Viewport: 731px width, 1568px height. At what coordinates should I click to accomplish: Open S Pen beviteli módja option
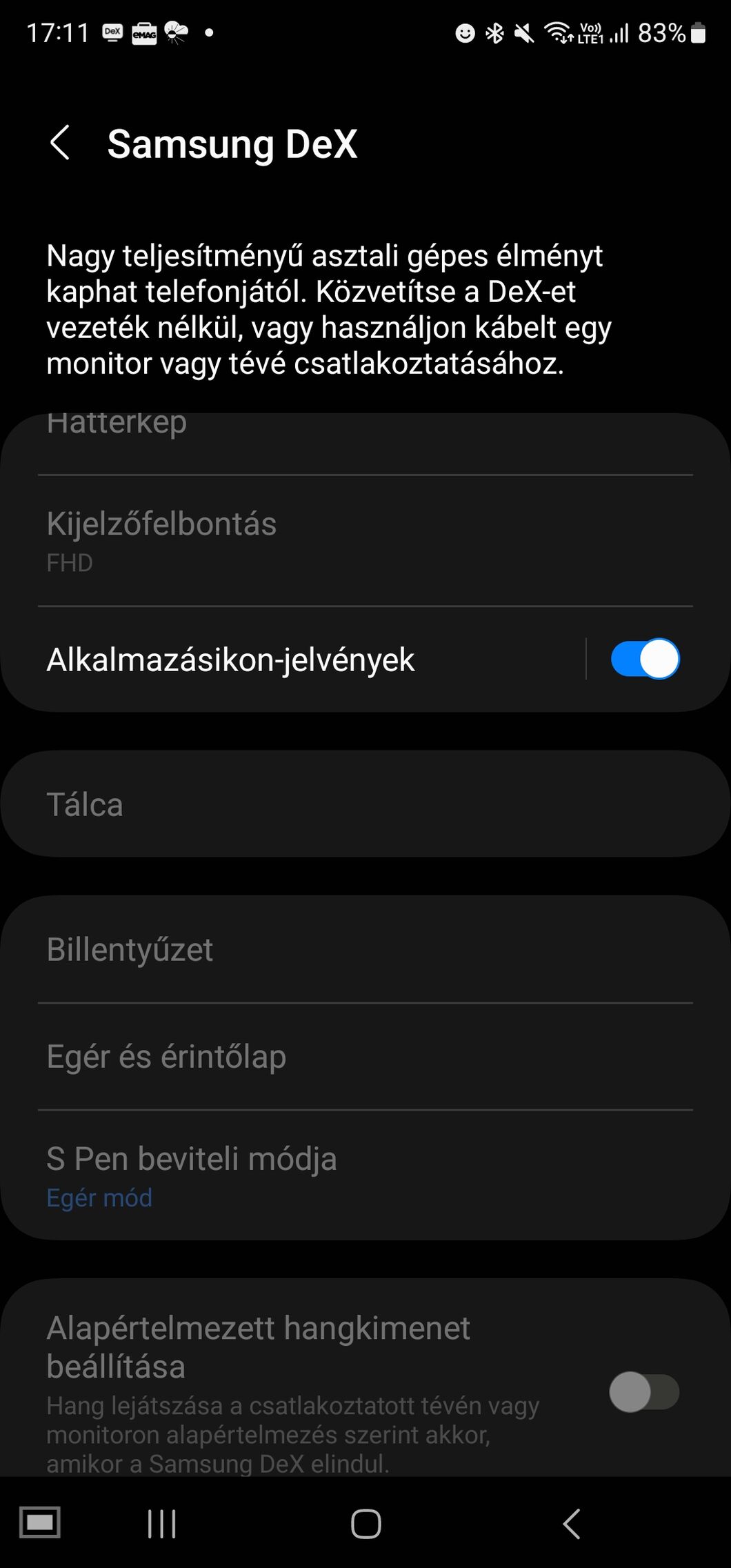(365, 1175)
